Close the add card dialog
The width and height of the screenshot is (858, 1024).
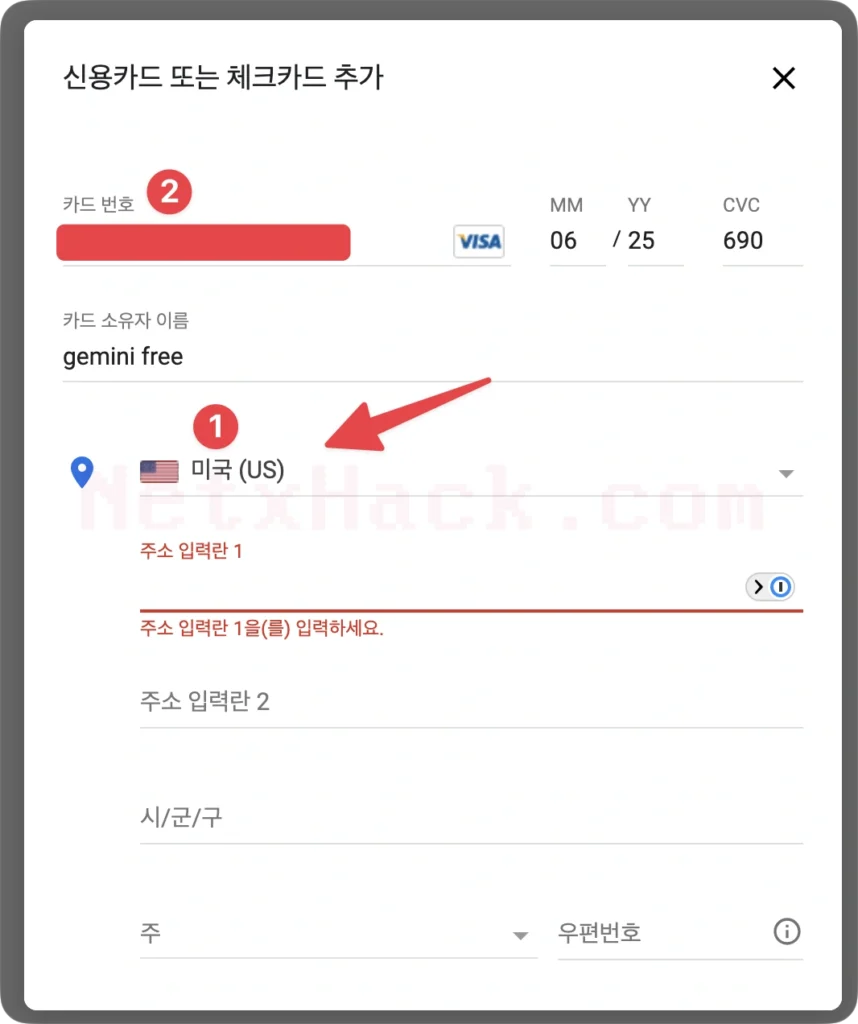point(783,78)
